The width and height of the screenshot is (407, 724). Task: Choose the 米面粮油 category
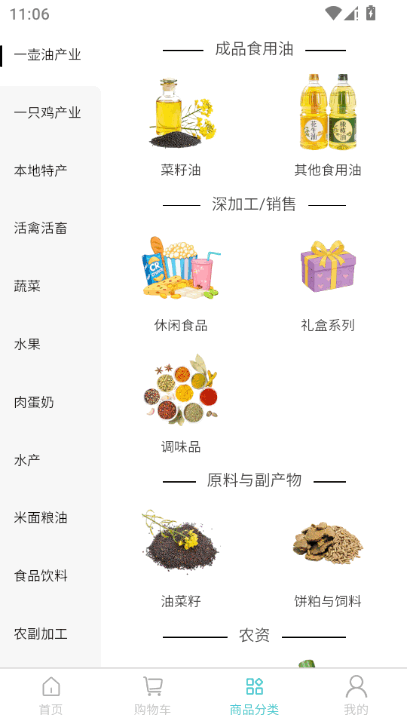(x=41, y=518)
